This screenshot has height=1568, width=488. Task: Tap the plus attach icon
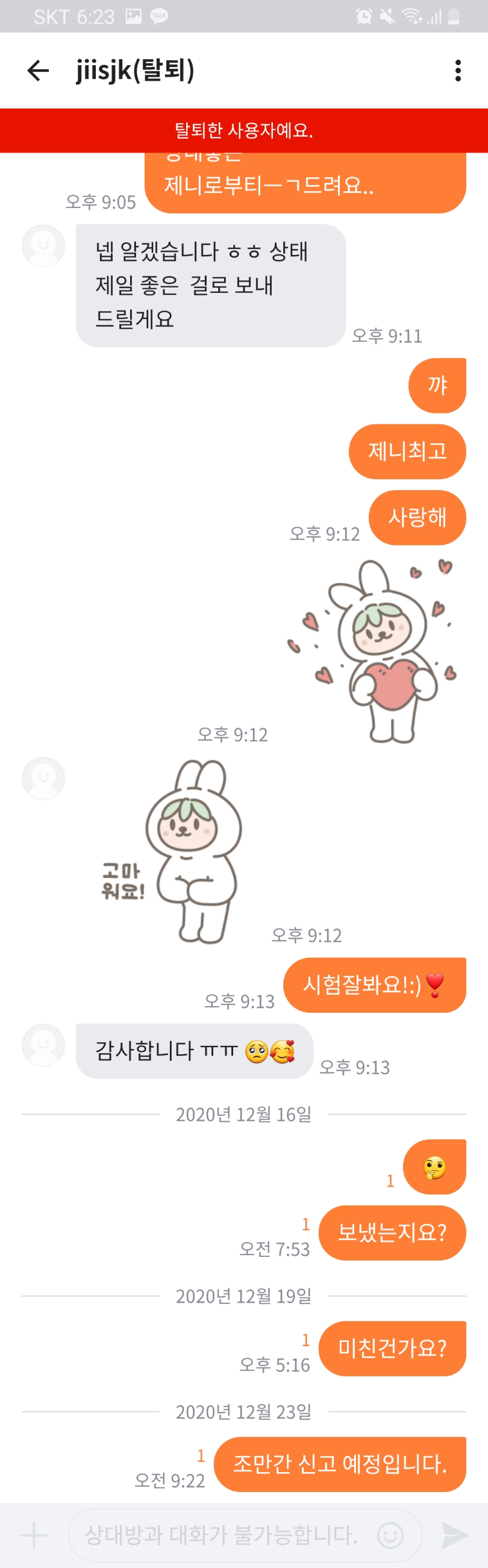(x=34, y=1534)
